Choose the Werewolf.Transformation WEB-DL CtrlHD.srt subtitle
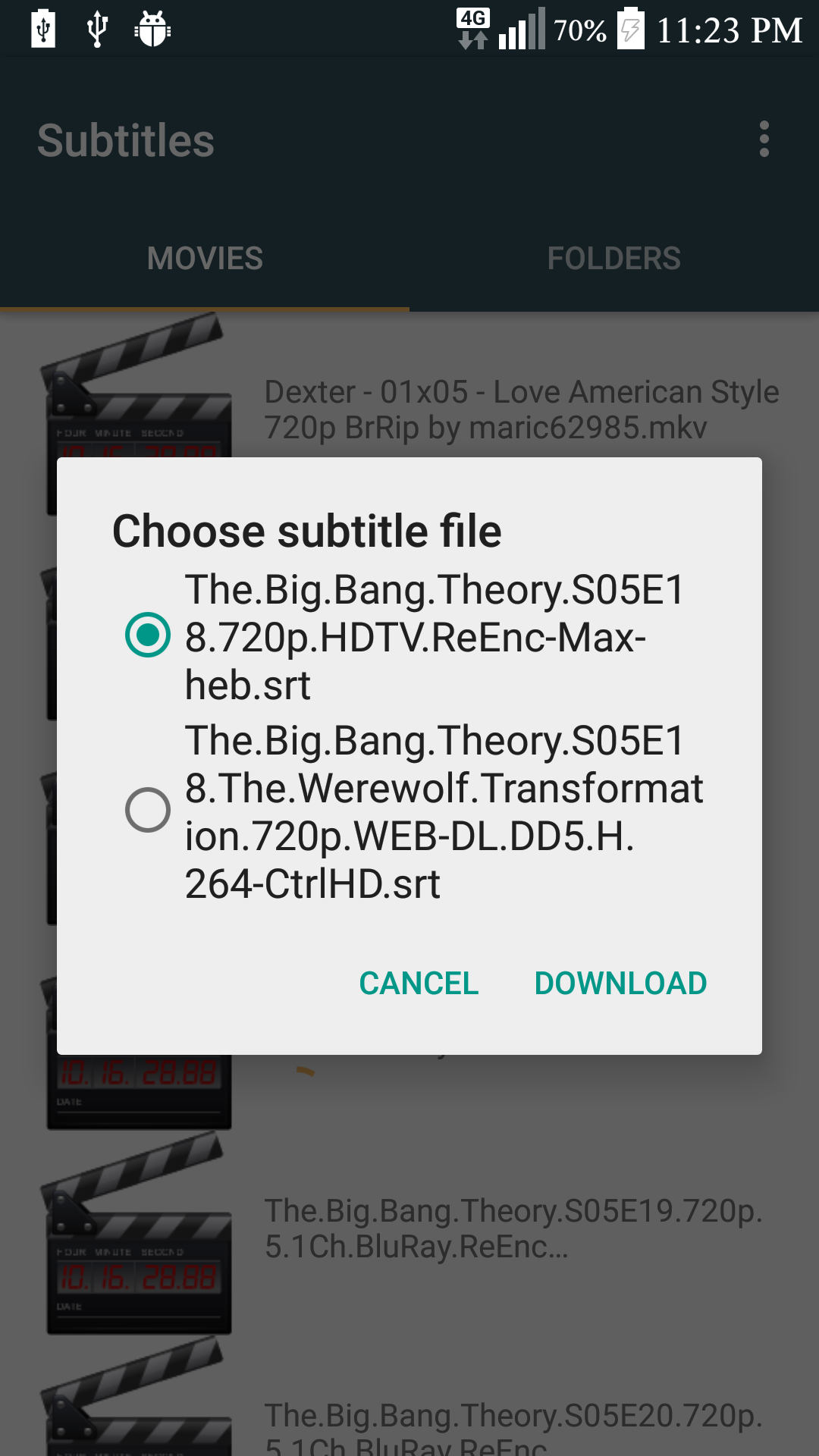The image size is (819, 1456). pyautogui.click(x=409, y=811)
